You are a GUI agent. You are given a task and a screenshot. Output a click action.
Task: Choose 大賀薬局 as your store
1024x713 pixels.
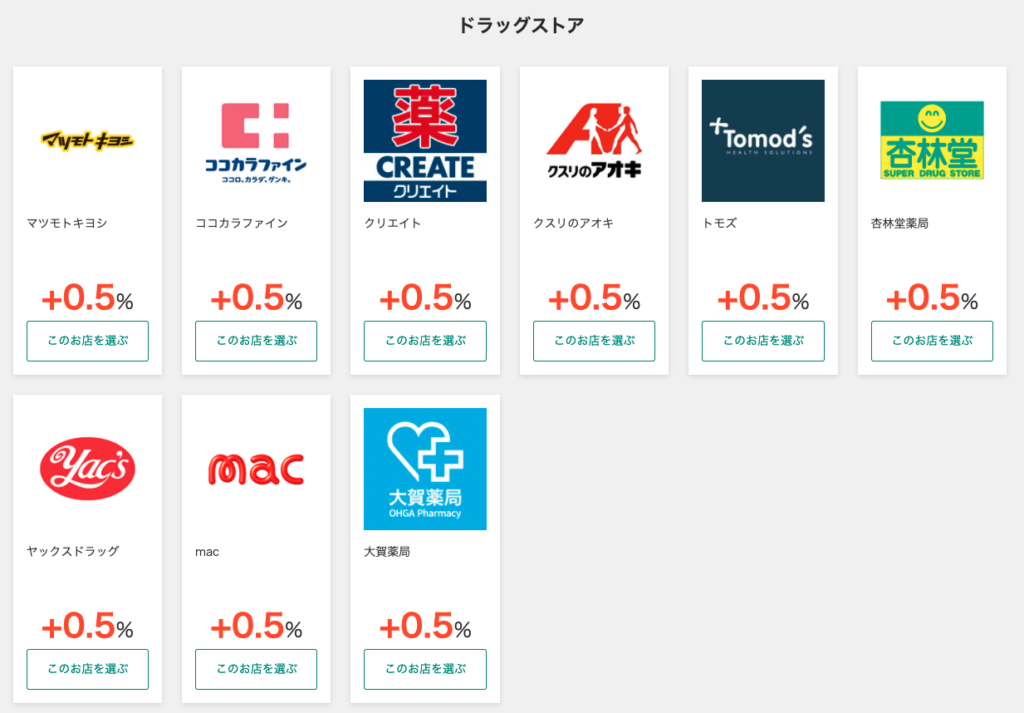425,669
